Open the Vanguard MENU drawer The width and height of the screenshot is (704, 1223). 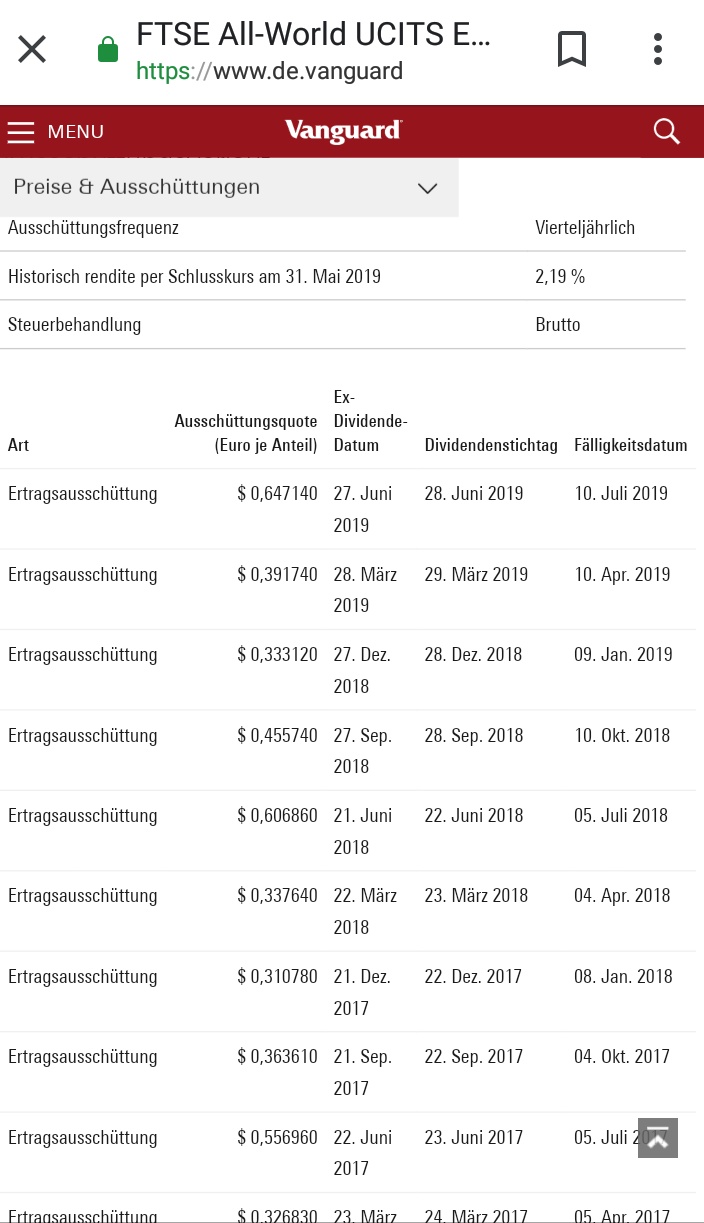point(56,132)
